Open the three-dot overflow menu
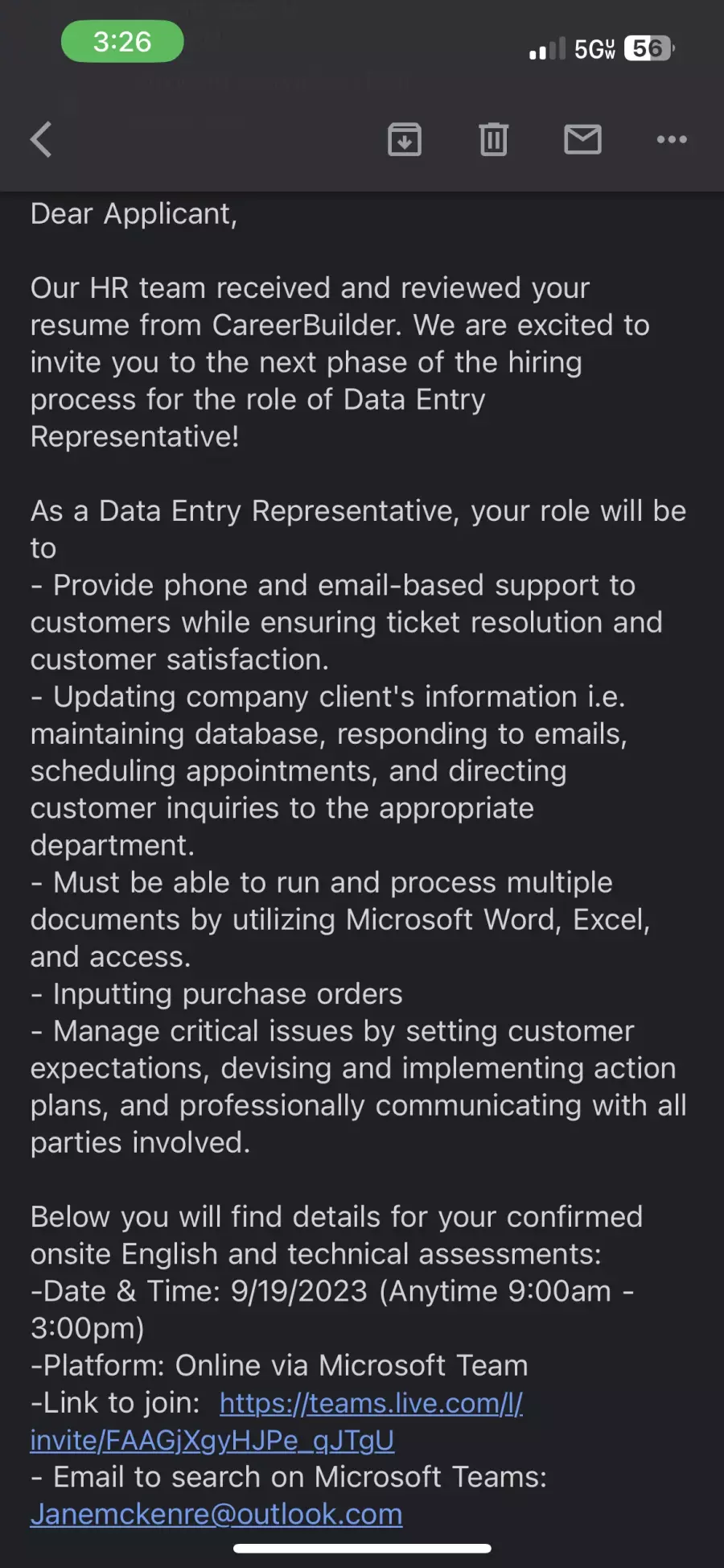Image resolution: width=724 pixels, height=1568 pixels. coord(672,139)
